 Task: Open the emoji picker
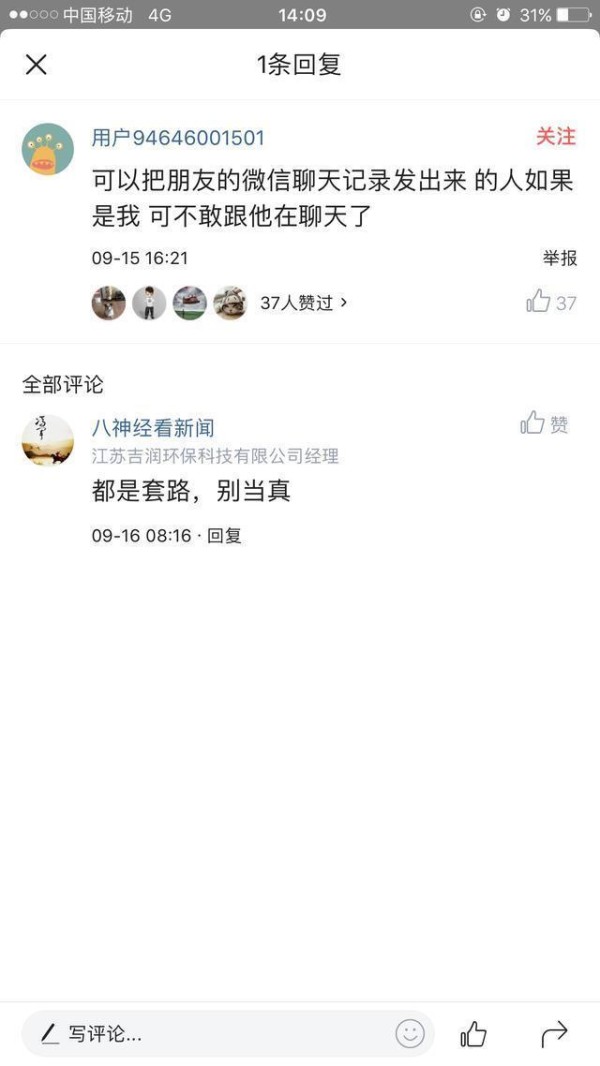point(410,1033)
